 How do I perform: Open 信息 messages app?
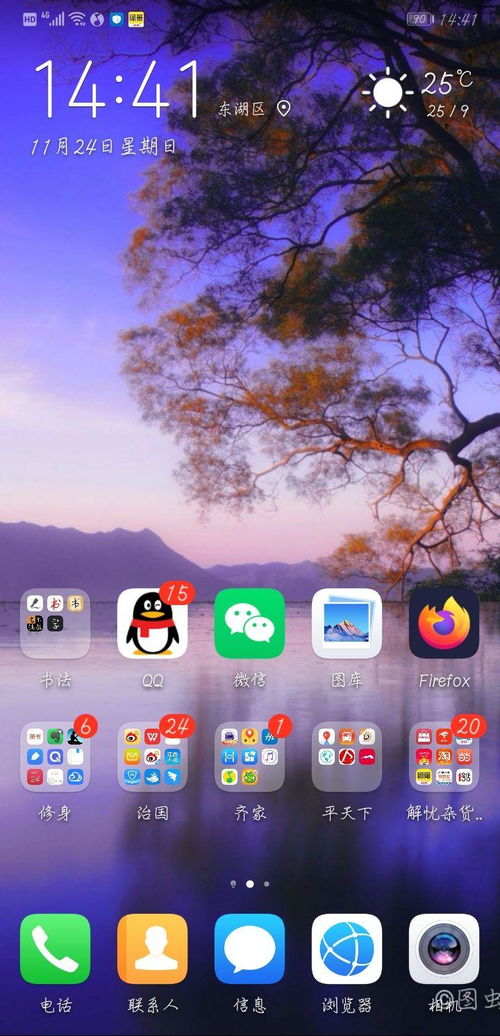[x=249, y=949]
